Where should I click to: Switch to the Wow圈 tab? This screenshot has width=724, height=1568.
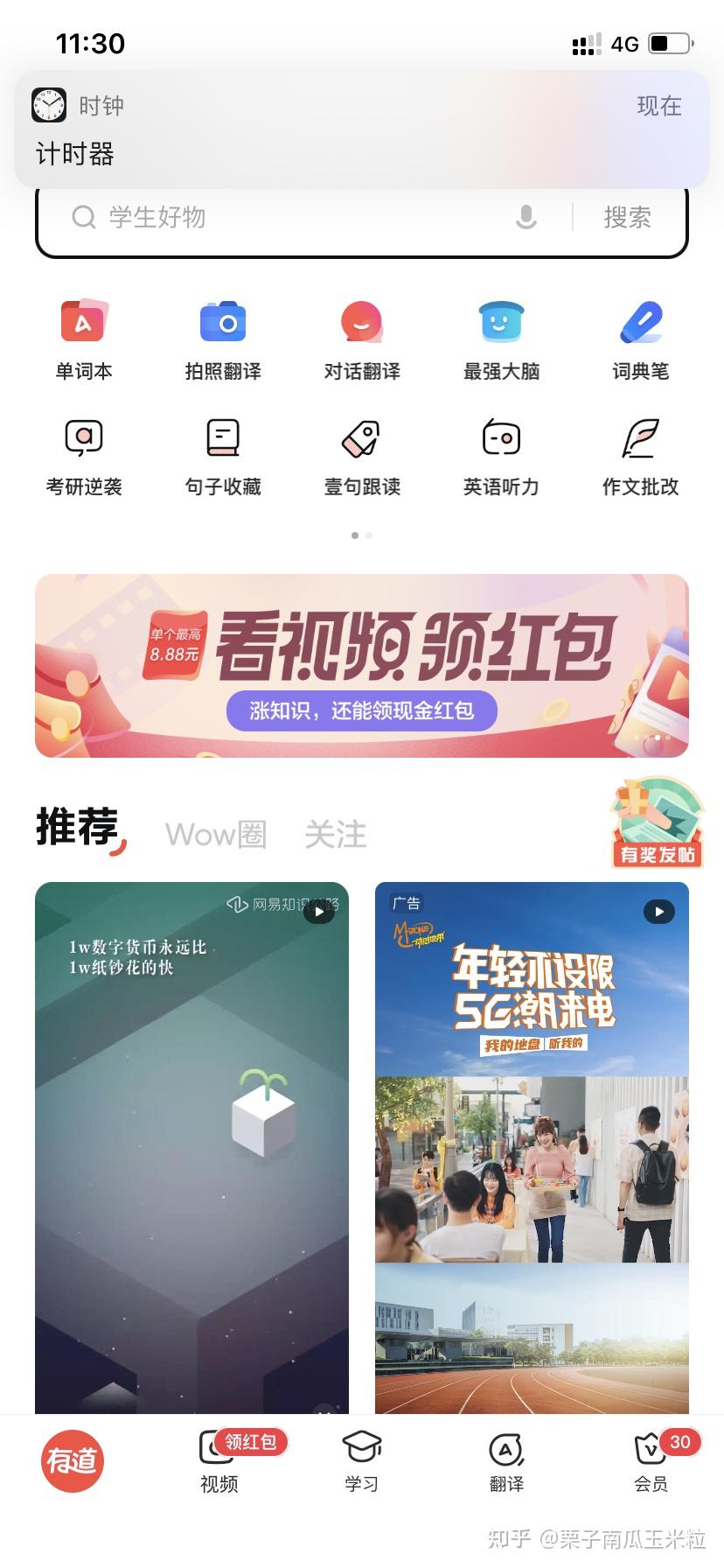point(216,834)
